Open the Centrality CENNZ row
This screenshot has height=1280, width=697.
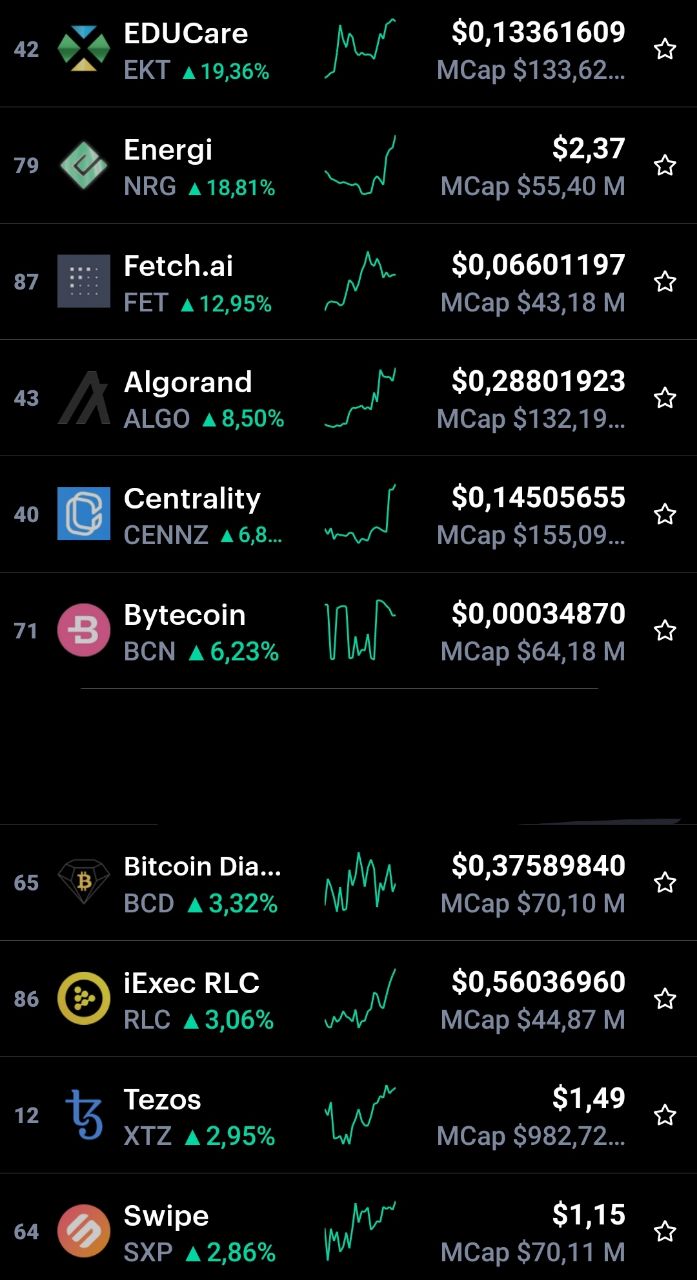pos(348,514)
